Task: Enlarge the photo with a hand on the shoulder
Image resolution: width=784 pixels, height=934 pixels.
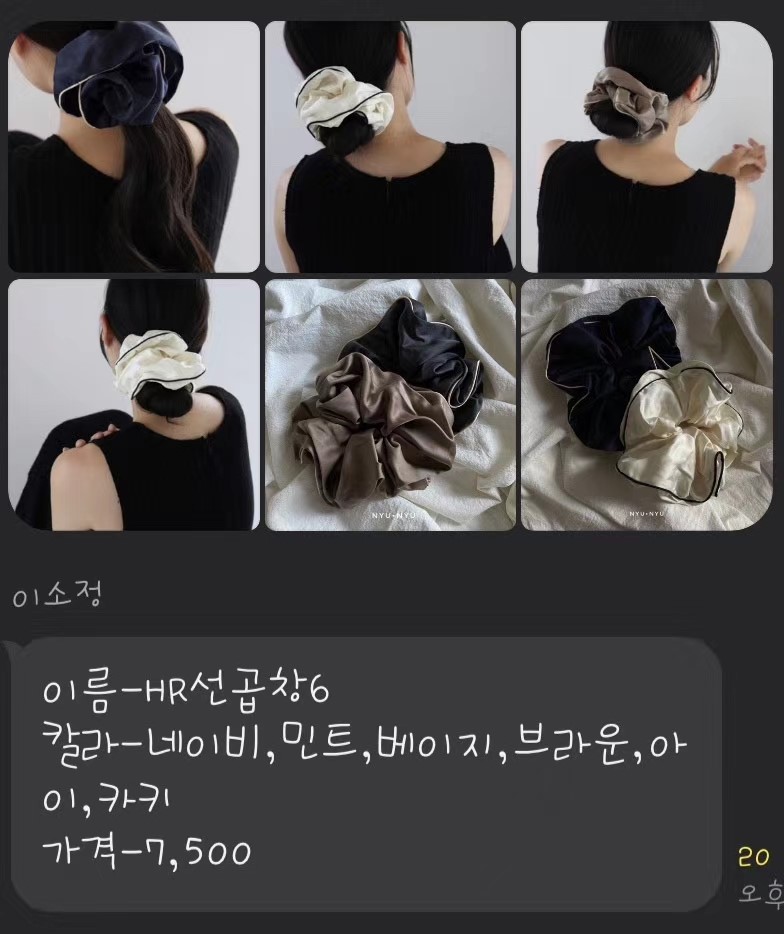Action: tap(132, 404)
